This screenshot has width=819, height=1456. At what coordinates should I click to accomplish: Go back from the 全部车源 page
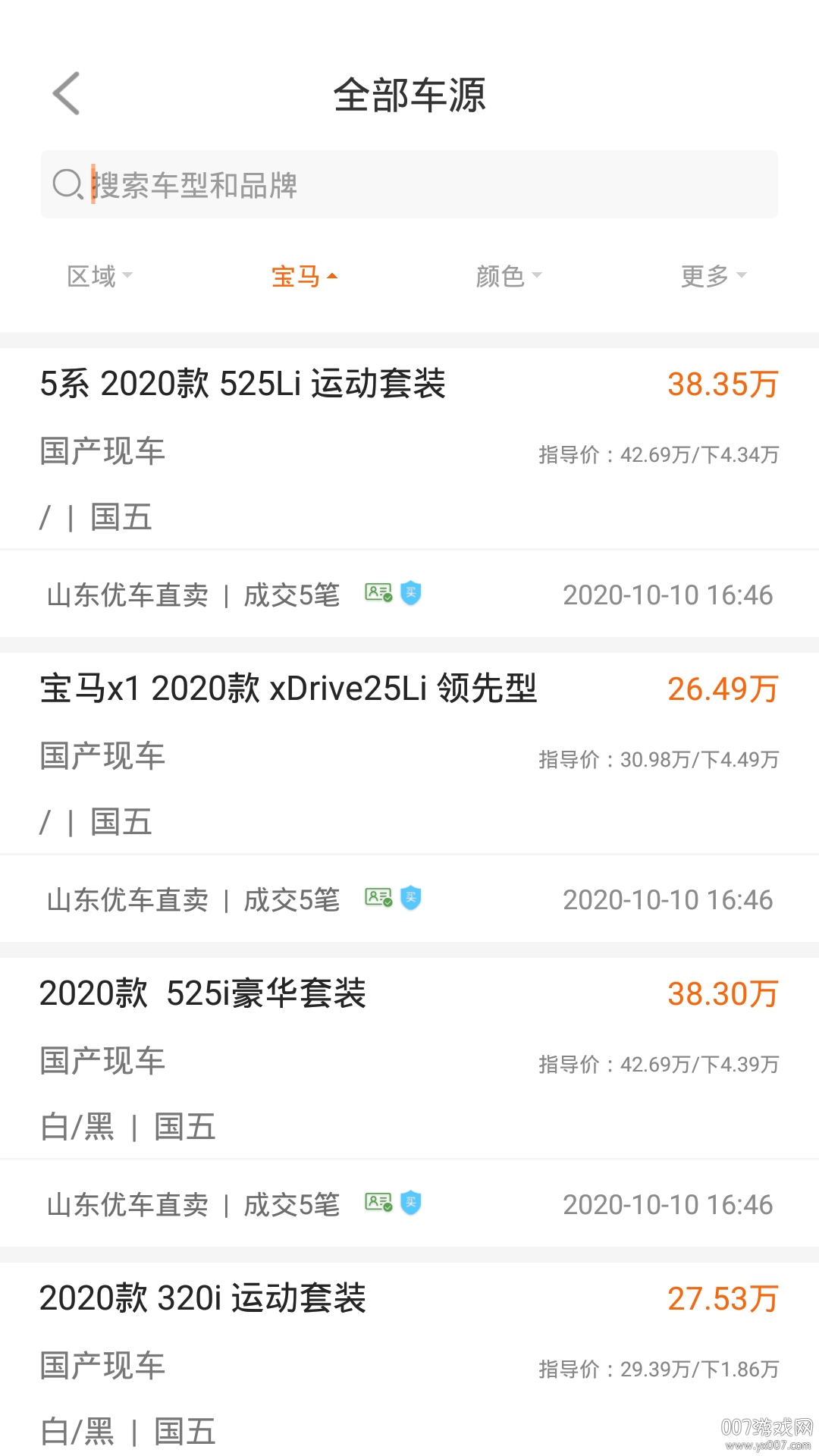coord(67,94)
